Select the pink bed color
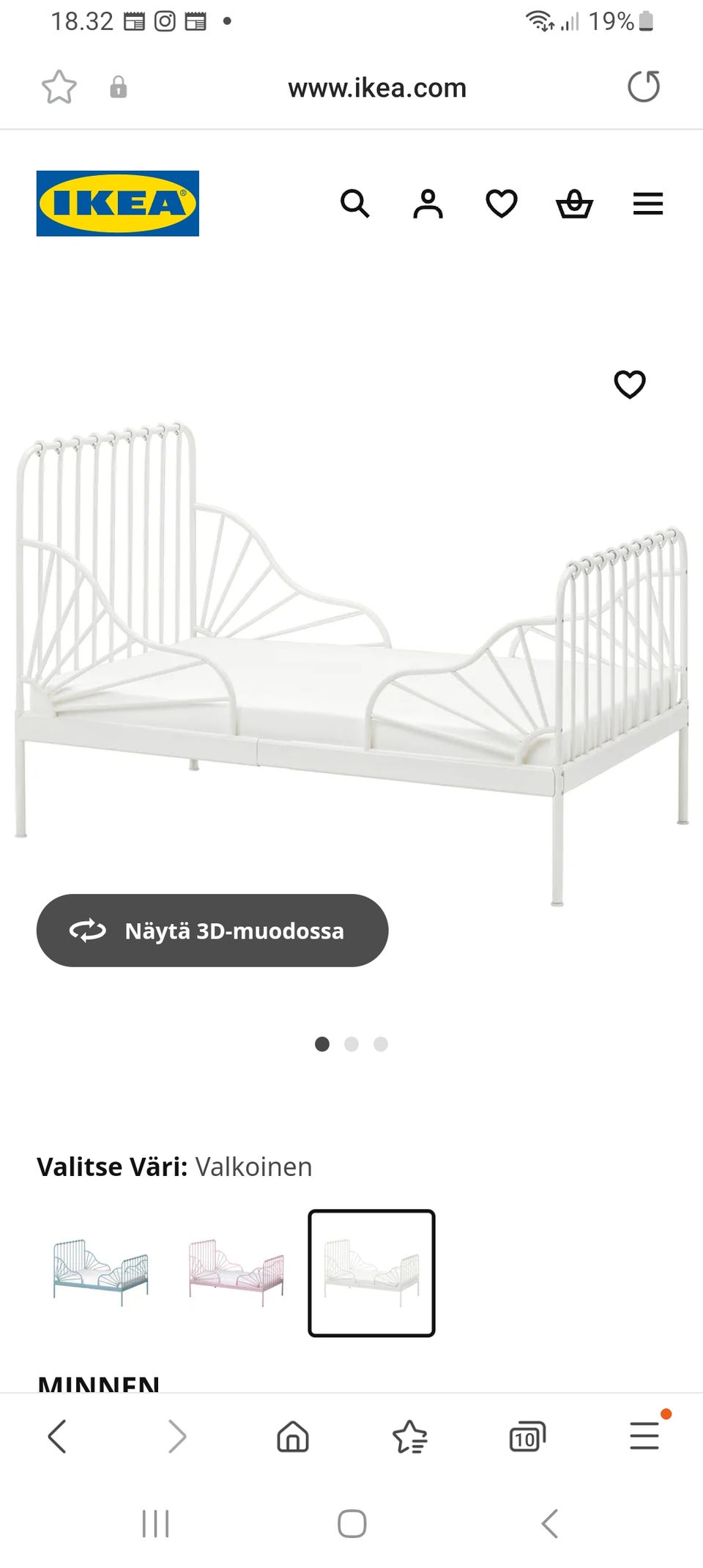This screenshot has height=1568, width=703. pyautogui.click(x=237, y=1273)
